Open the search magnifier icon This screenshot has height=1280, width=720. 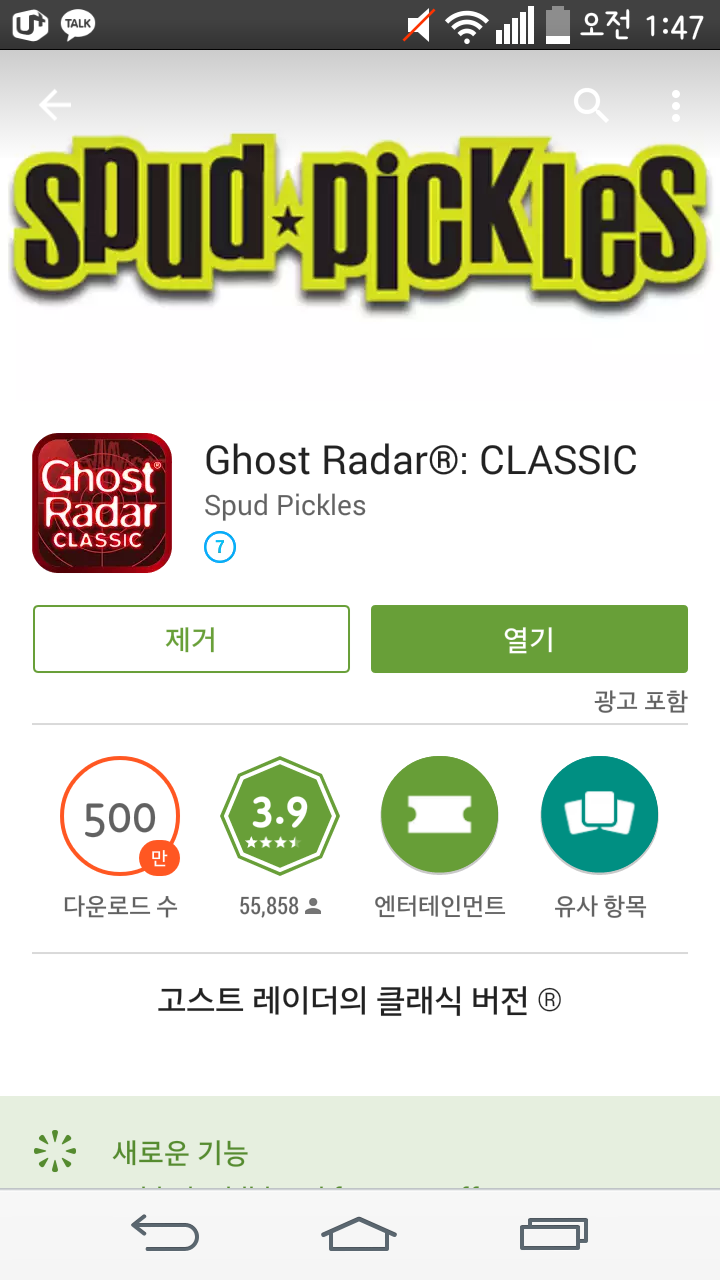coord(591,105)
